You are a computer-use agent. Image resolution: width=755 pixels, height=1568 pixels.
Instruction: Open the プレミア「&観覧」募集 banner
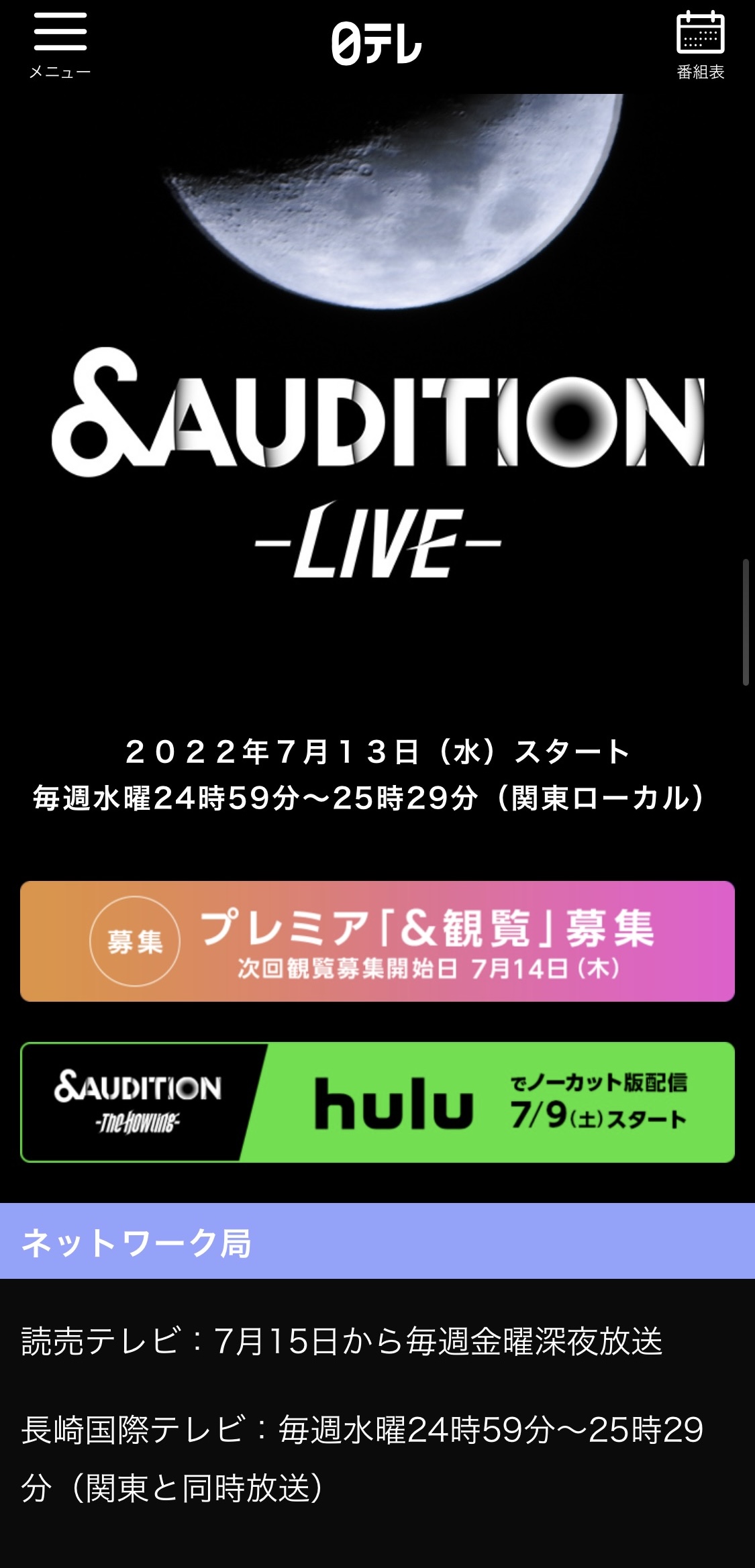point(377,941)
